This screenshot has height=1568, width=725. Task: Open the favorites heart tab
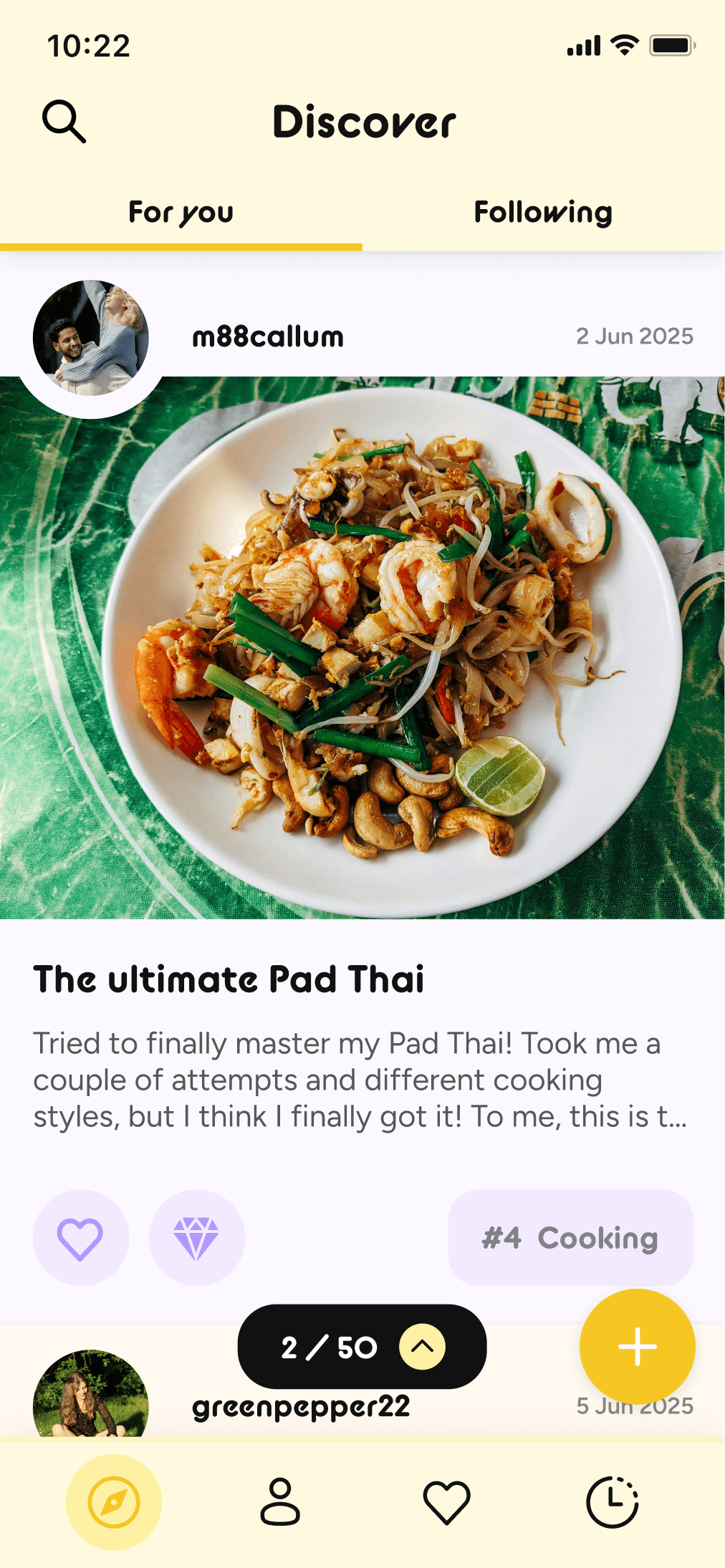coord(446,1502)
